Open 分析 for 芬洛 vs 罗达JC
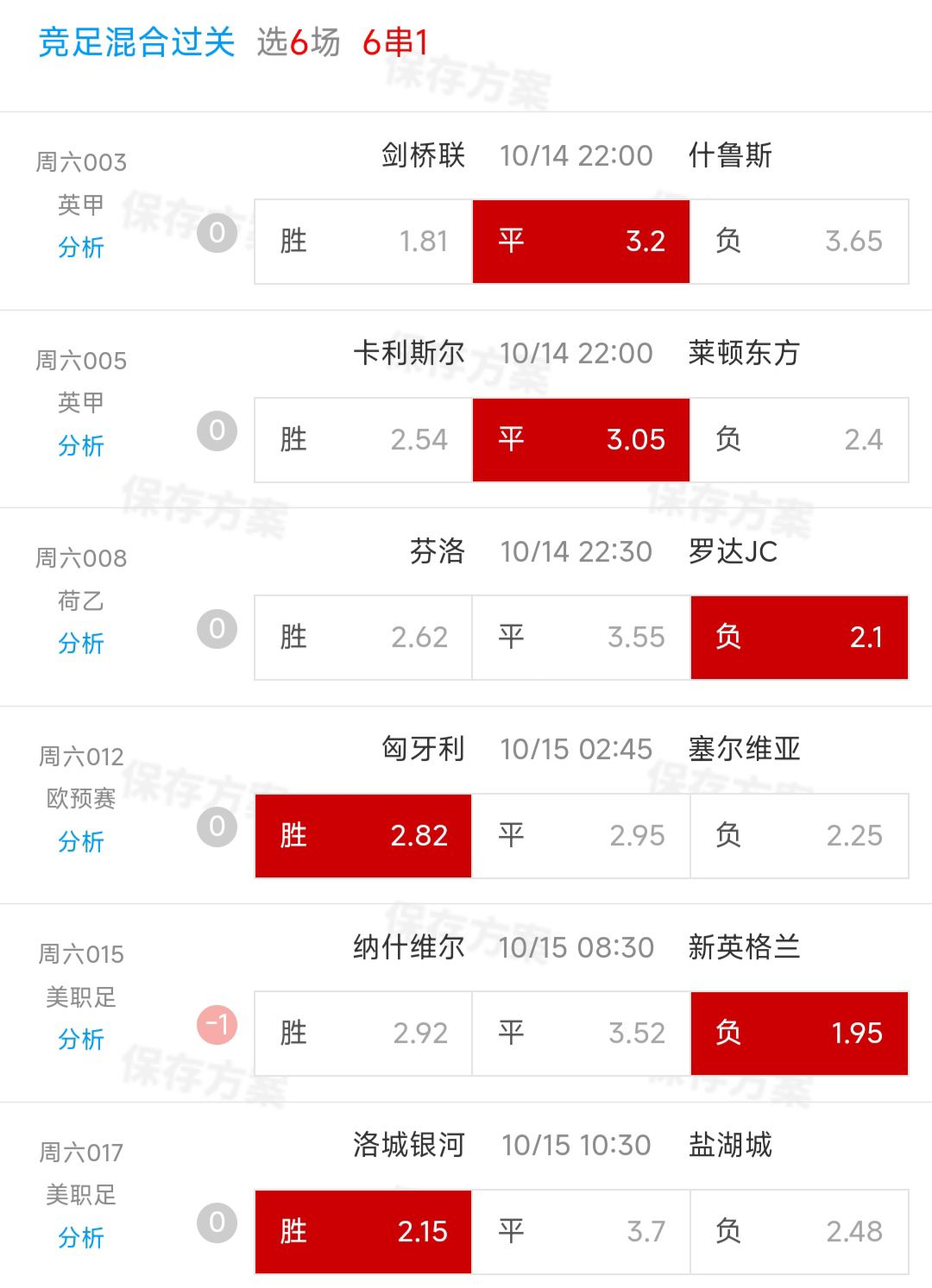The image size is (932, 1288). pos(80,644)
